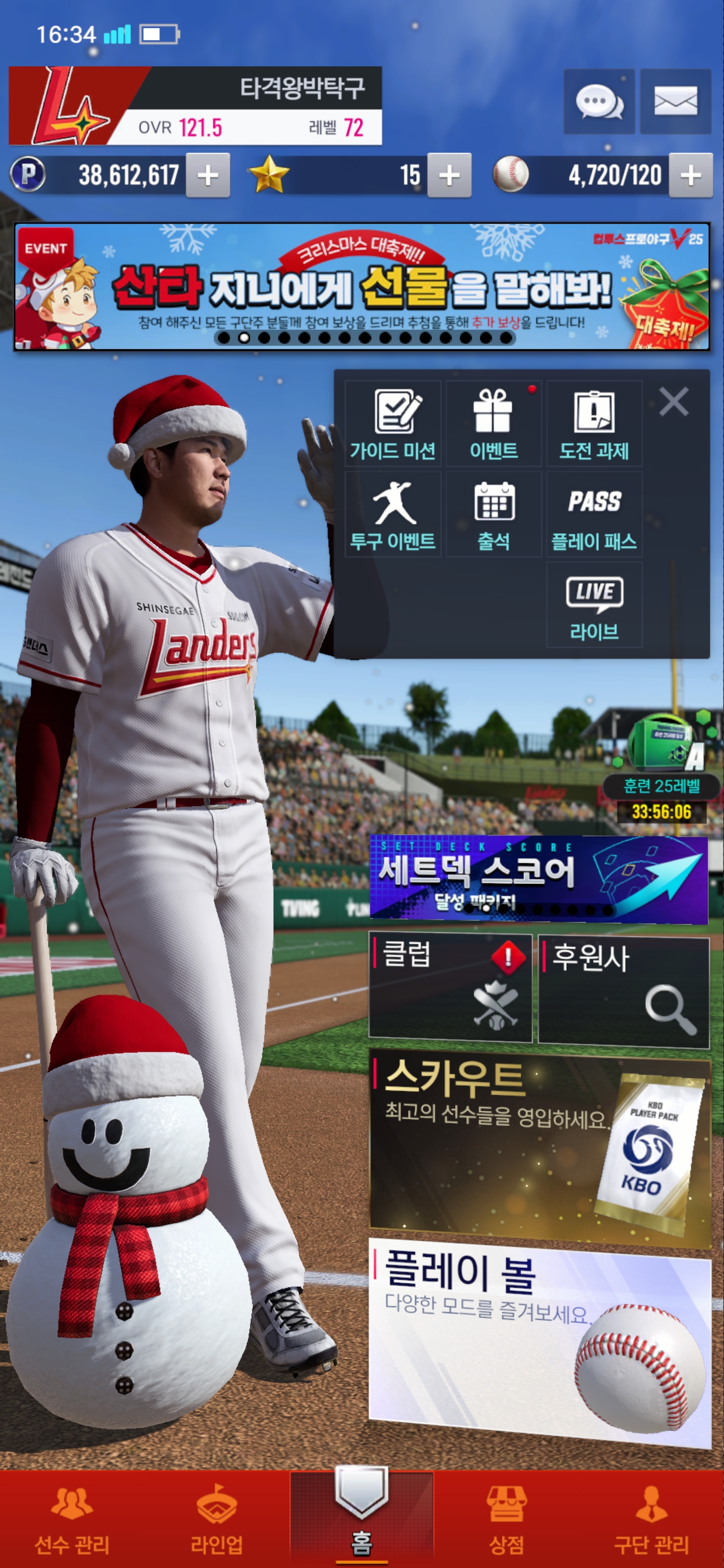Close the quick menu panel
This screenshot has height=1568, width=724.
673,402
